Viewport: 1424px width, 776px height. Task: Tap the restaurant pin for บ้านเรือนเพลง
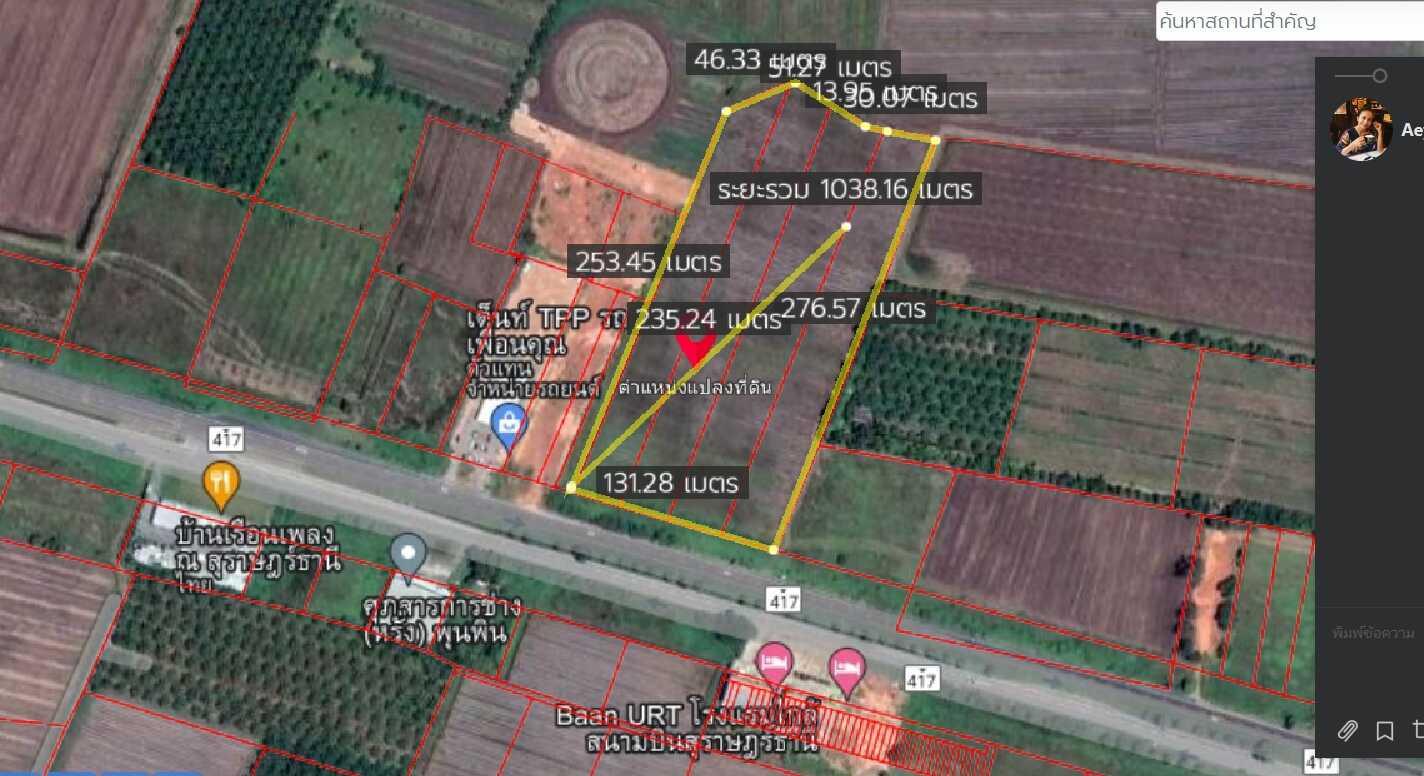point(221,485)
